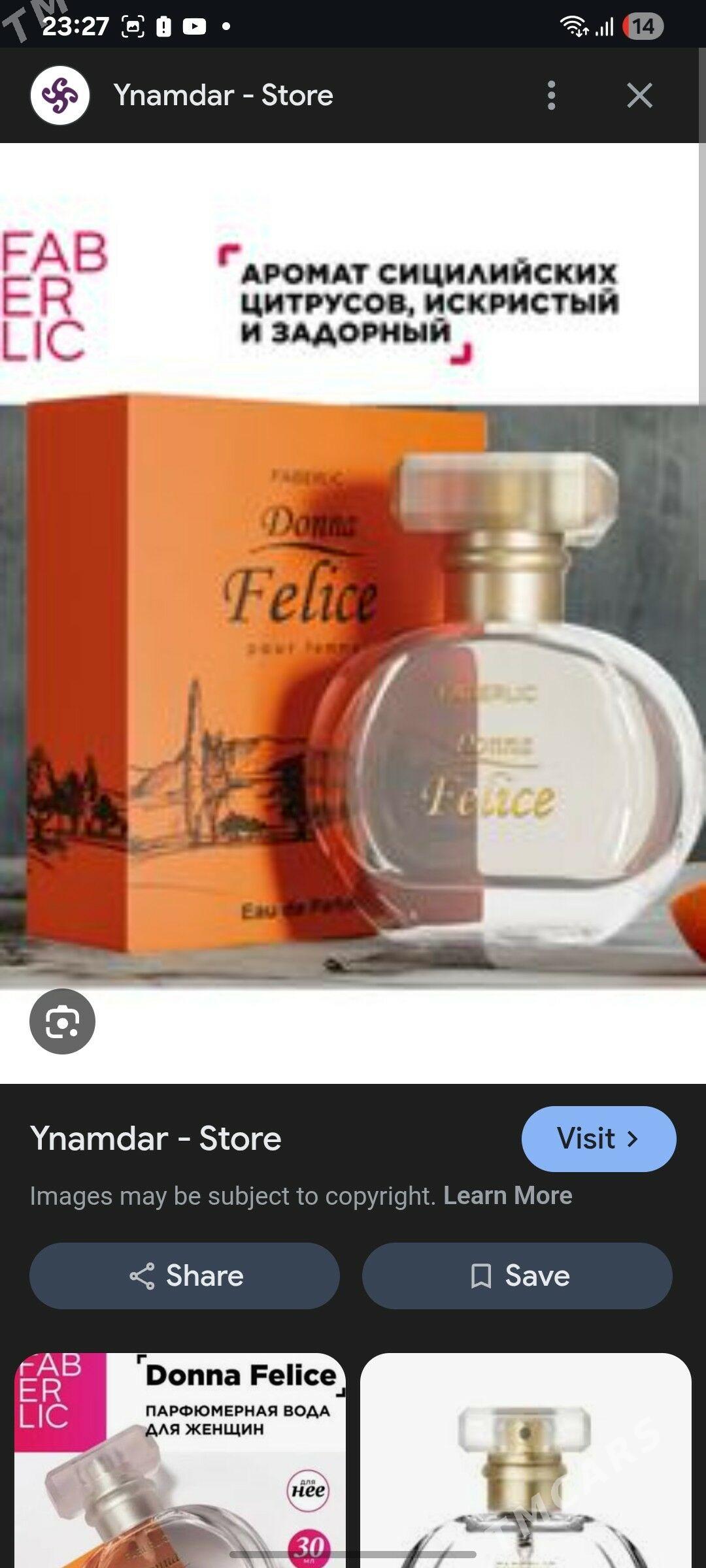Open the Donna Felice 30 ml related image

point(180,1460)
